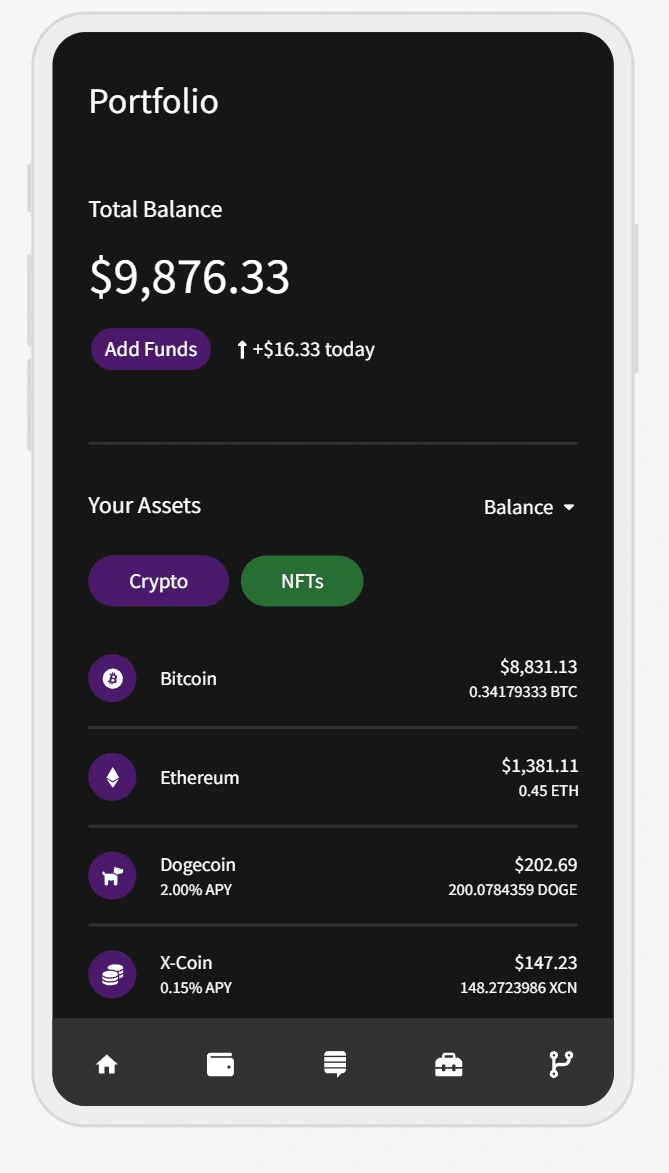The height and width of the screenshot is (1173, 669).
Task: Open the branch icon tab
Action: pyautogui.click(x=561, y=1064)
